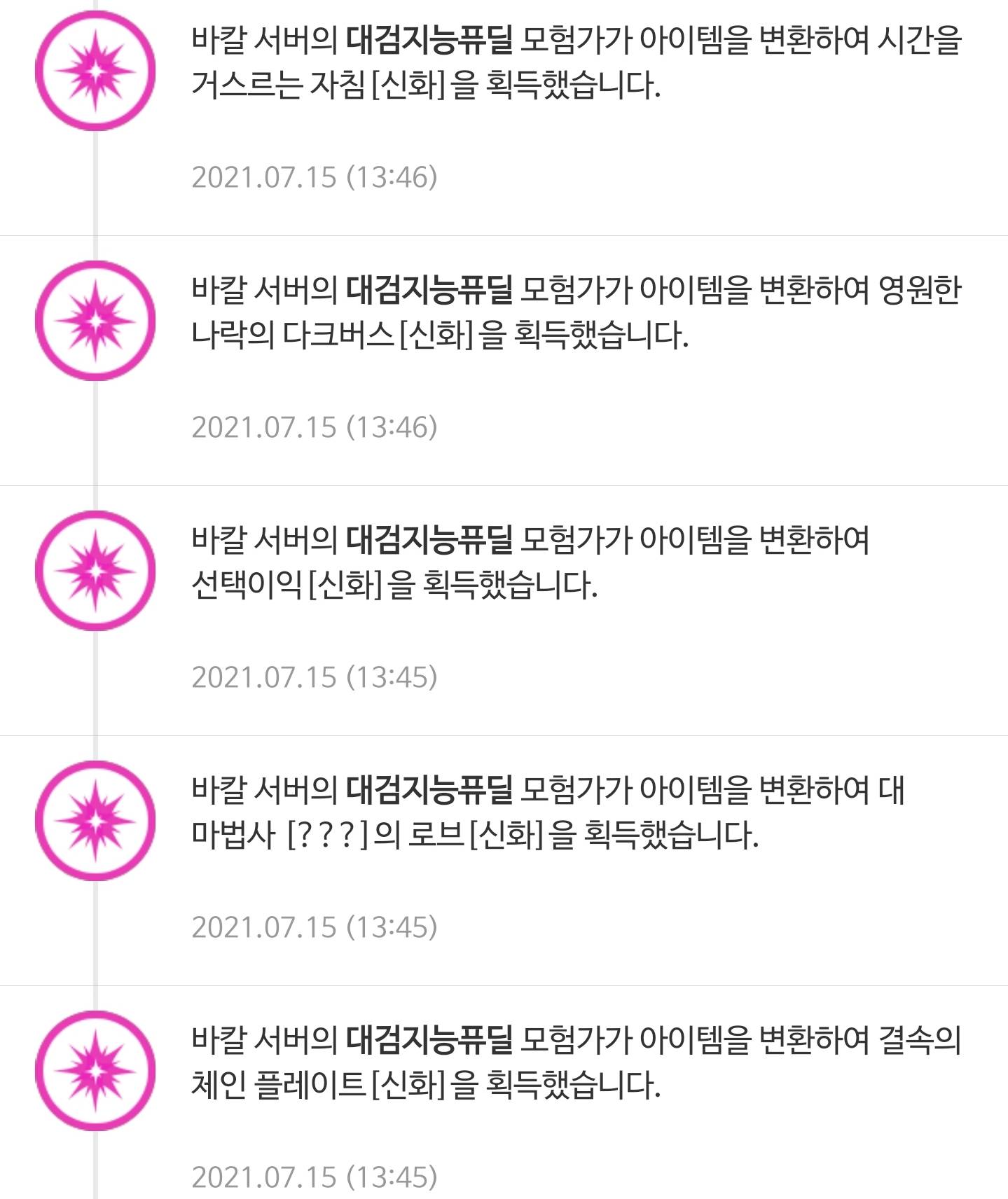1008x1199 pixels.
Task: Open the 결속의 체인 플레이트 timeline entry
Action: click(x=576, y=1062)
